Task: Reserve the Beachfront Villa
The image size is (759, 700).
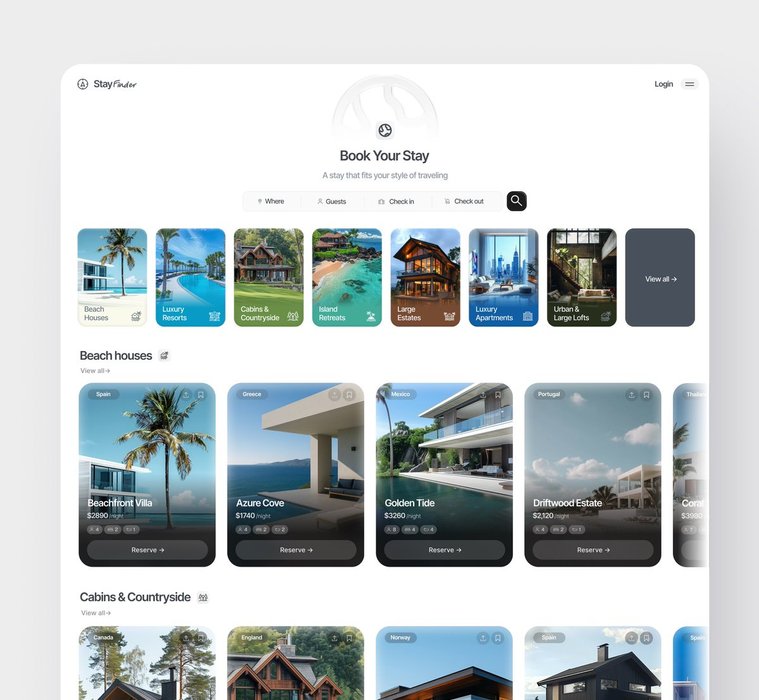Action: pos(147,550)
